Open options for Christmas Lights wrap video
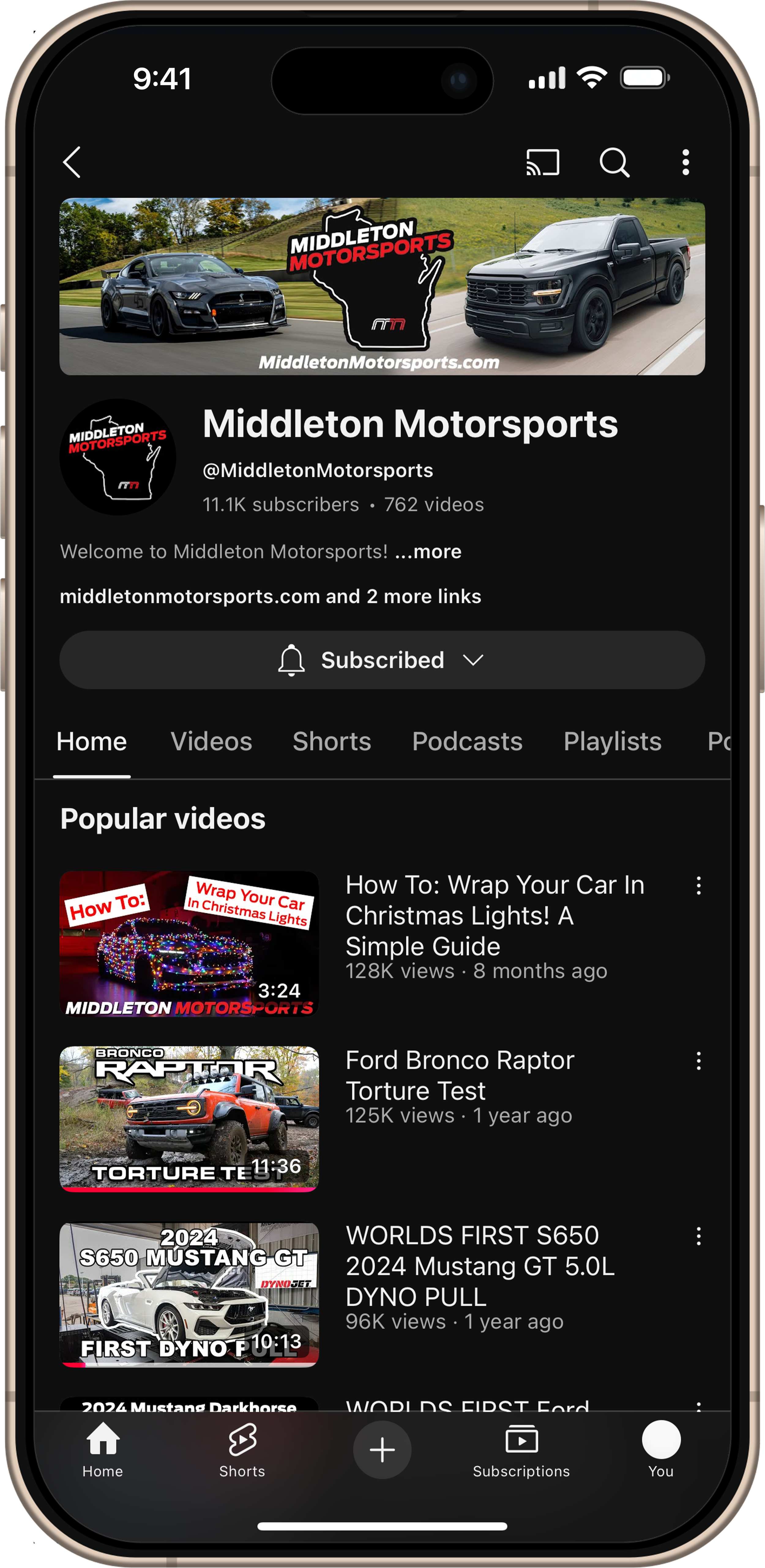This screenshot has width=765, height=1568. [x=698, y=886]
